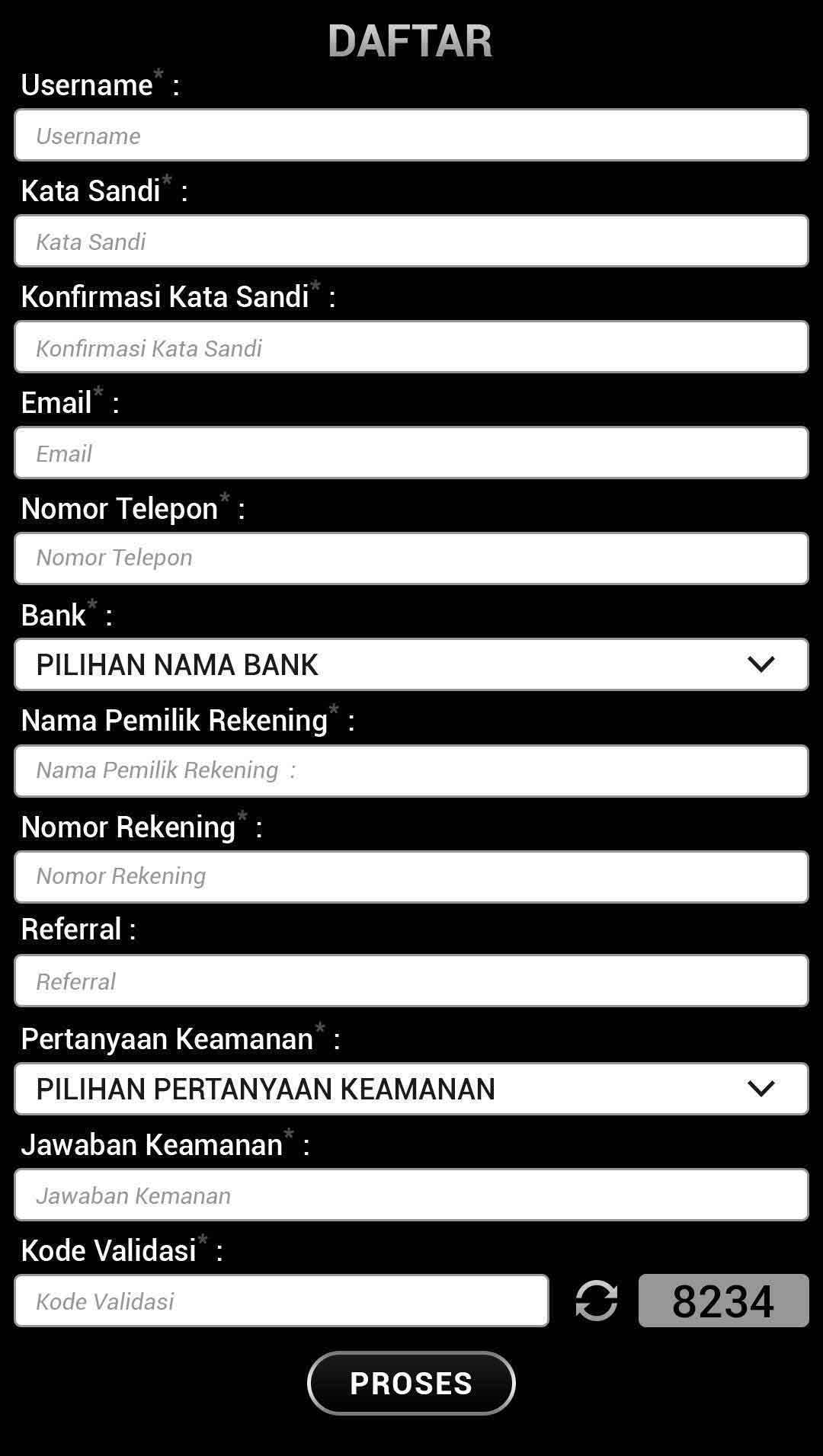Tap the Referral field
Image resolution: width=823 pixels, height=1456 pixels.
click(x=411, y=981)
